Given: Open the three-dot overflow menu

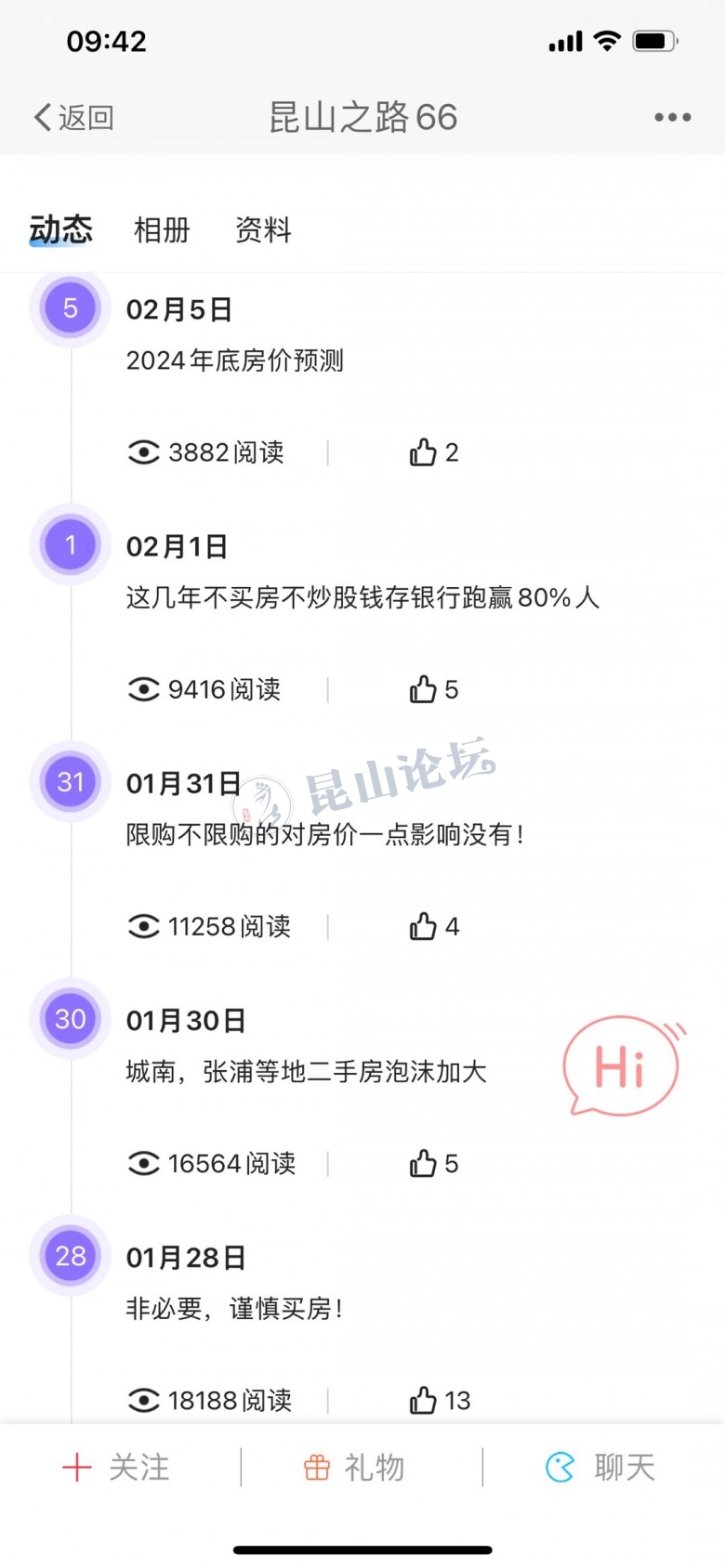Looking at the screenshot, I should (672, 118).
